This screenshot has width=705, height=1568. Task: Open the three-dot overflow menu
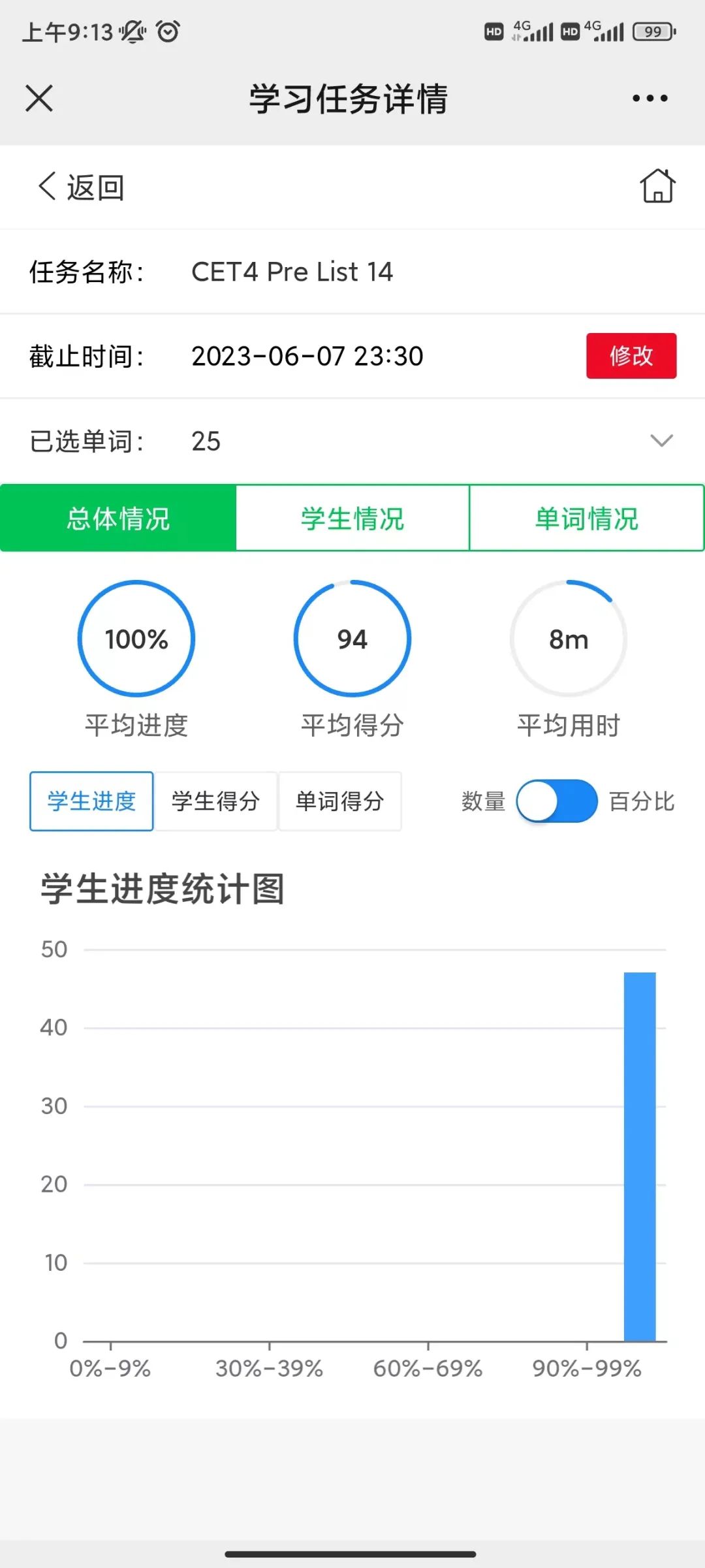650,99
